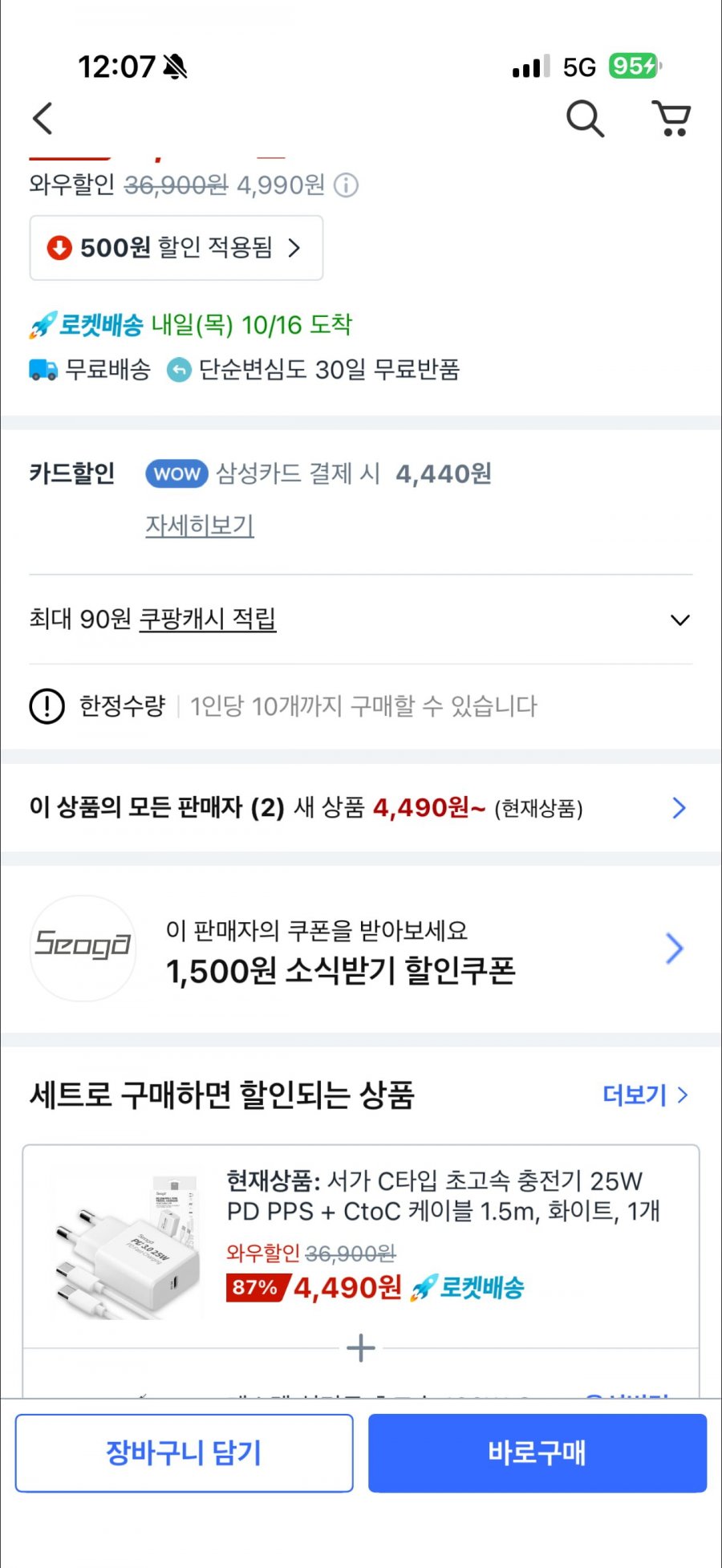The image size is (722, 1568).
Task: Open search with the magnifier icon
Action: pyautogui.click(x=585, y=119)
